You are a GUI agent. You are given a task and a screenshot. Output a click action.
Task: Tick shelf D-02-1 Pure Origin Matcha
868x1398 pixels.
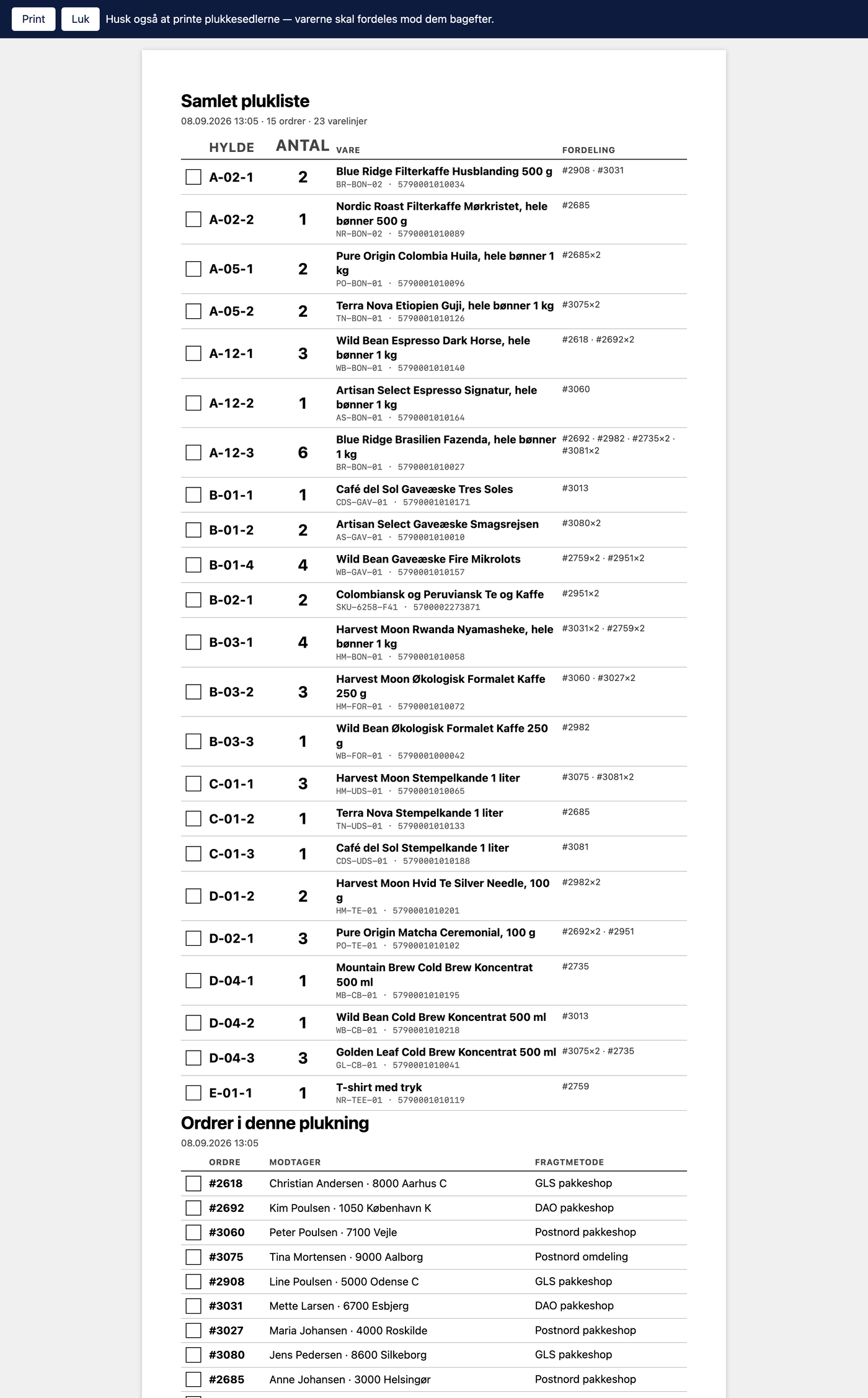(x=193, y=938)
